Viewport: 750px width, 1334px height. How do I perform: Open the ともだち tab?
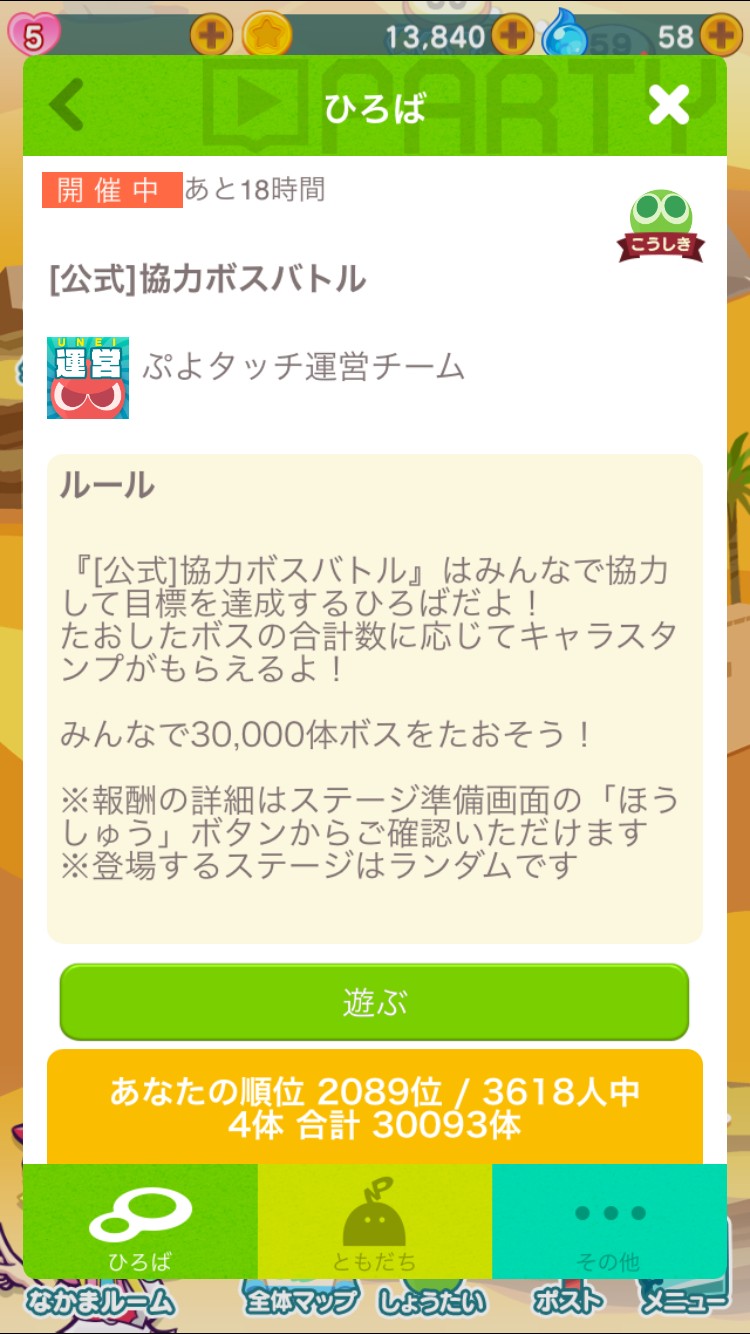click(x=374, y=1222)
